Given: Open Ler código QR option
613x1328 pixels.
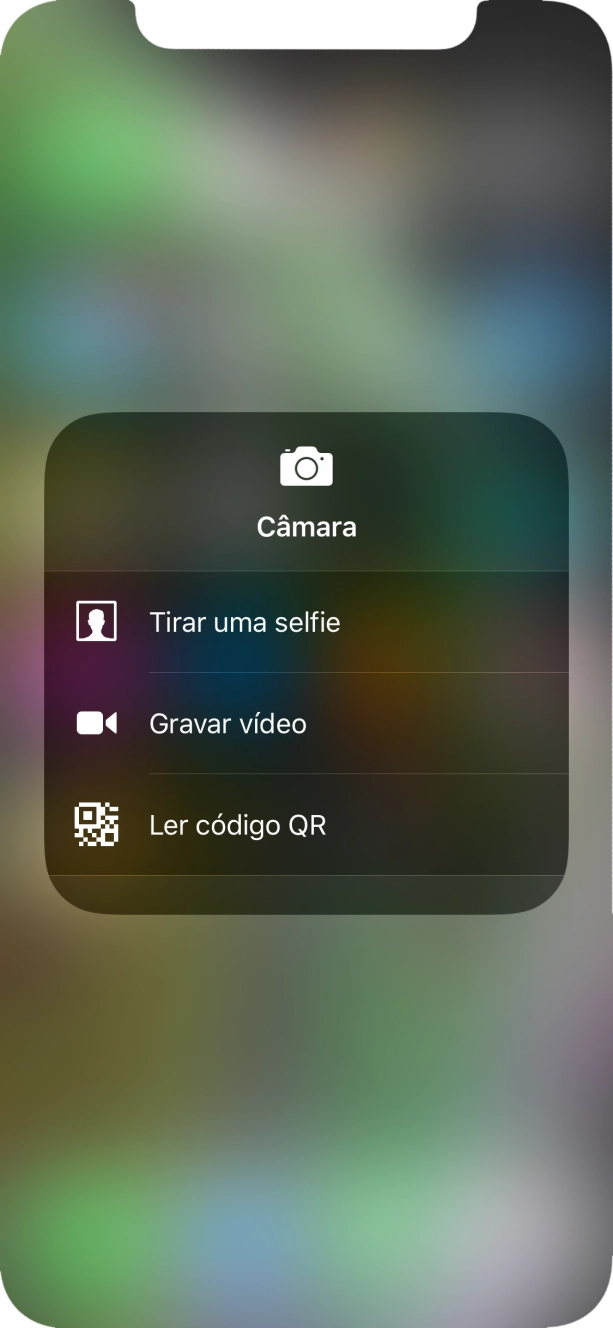Looking at the screenshot, I should point(238,825).
